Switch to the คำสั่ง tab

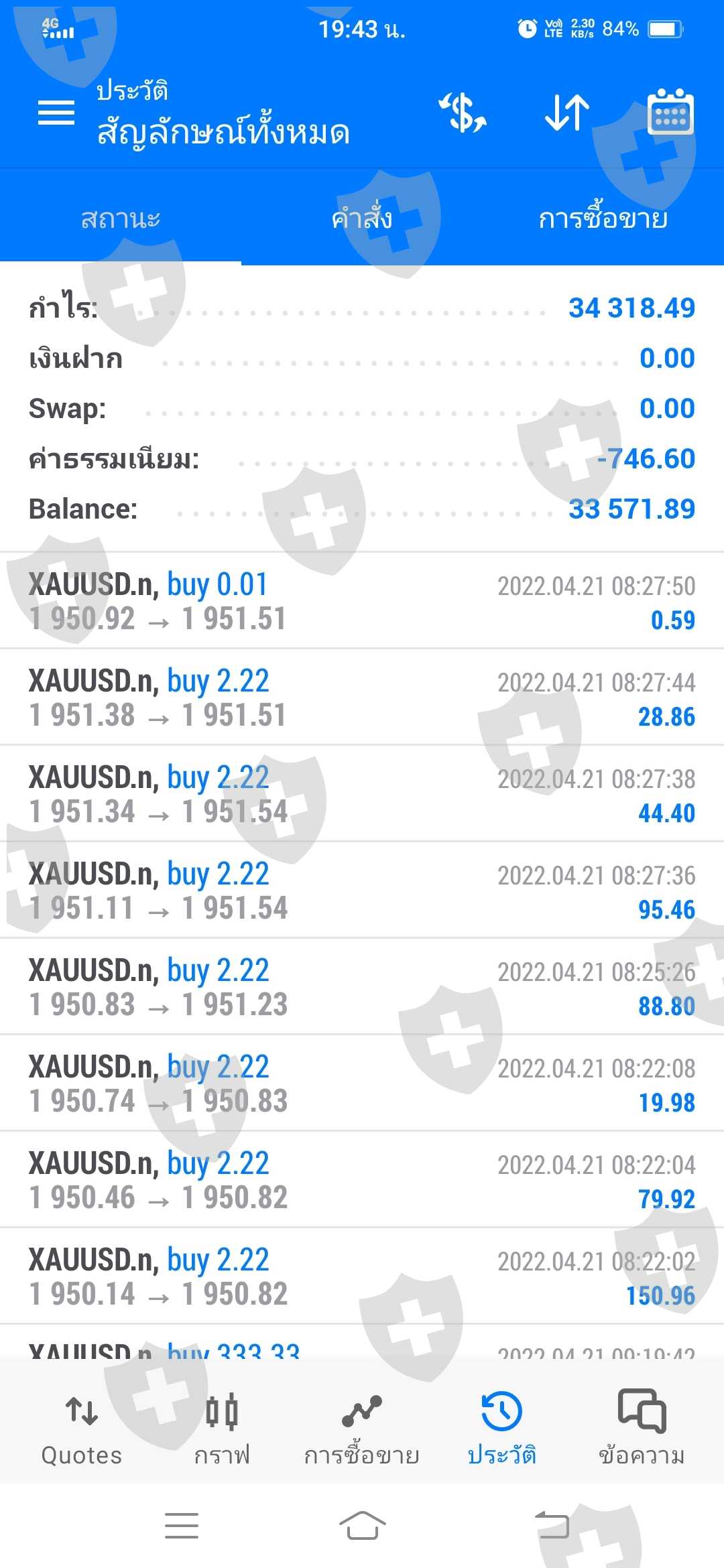pyautogui.click(x=362, y=218)
